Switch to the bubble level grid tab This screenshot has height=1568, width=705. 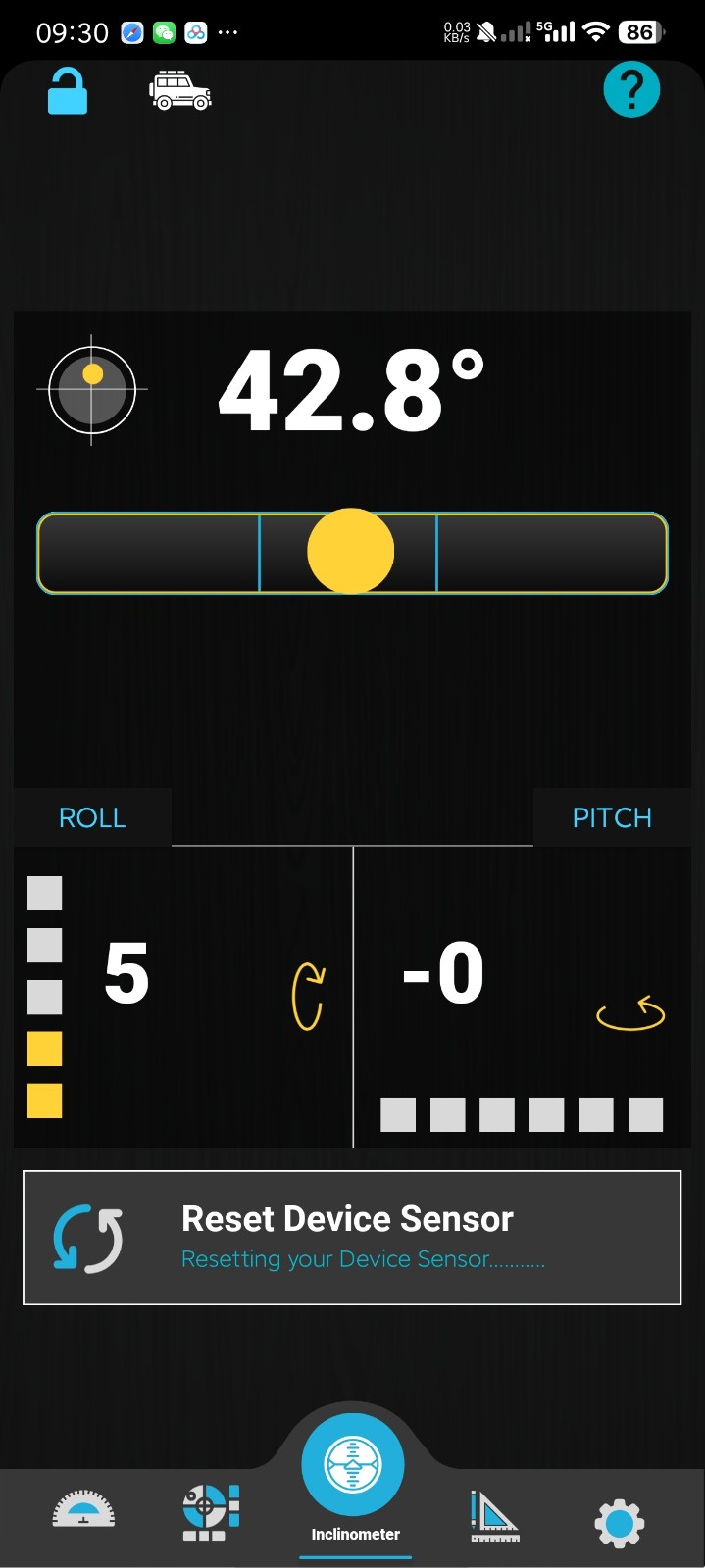coord(211,1512)
